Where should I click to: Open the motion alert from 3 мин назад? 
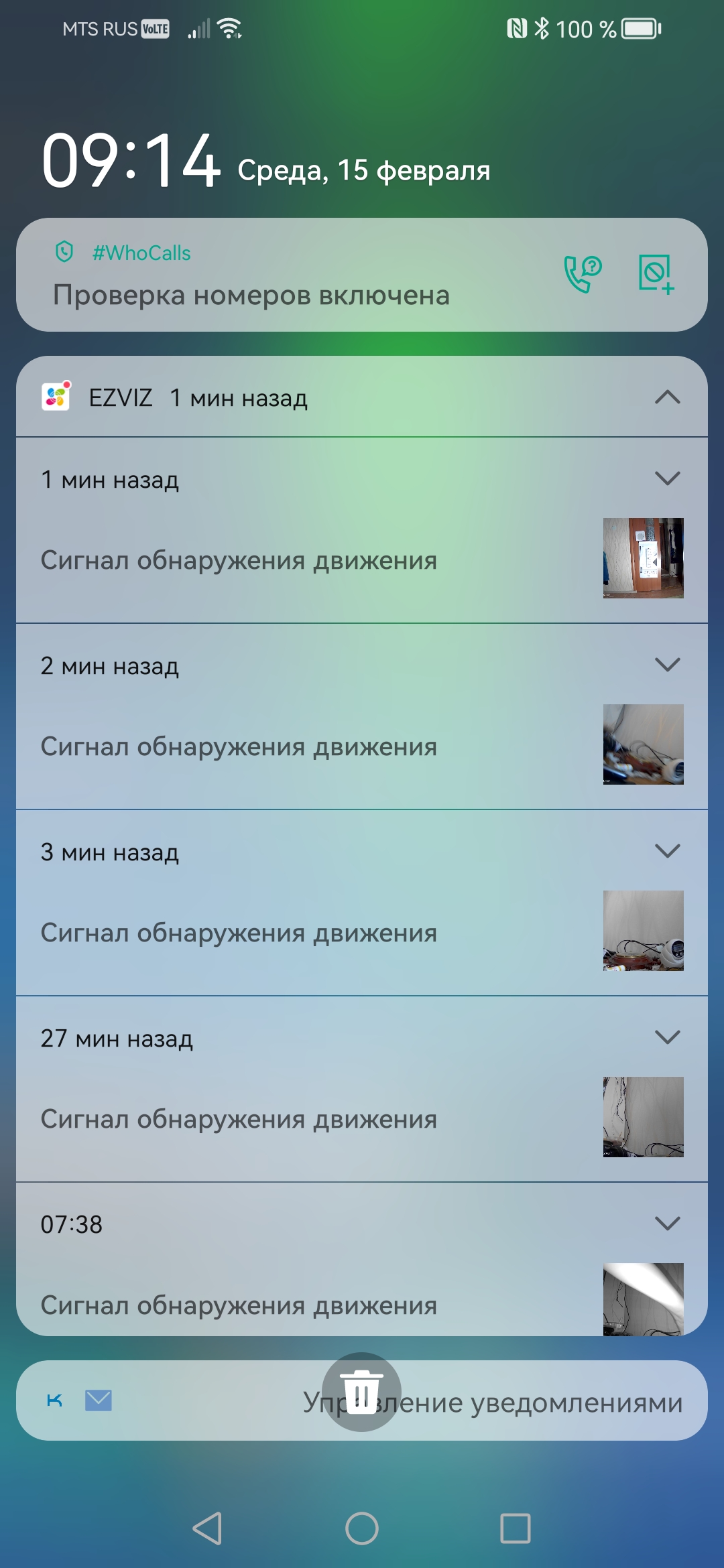click(239, 933)
